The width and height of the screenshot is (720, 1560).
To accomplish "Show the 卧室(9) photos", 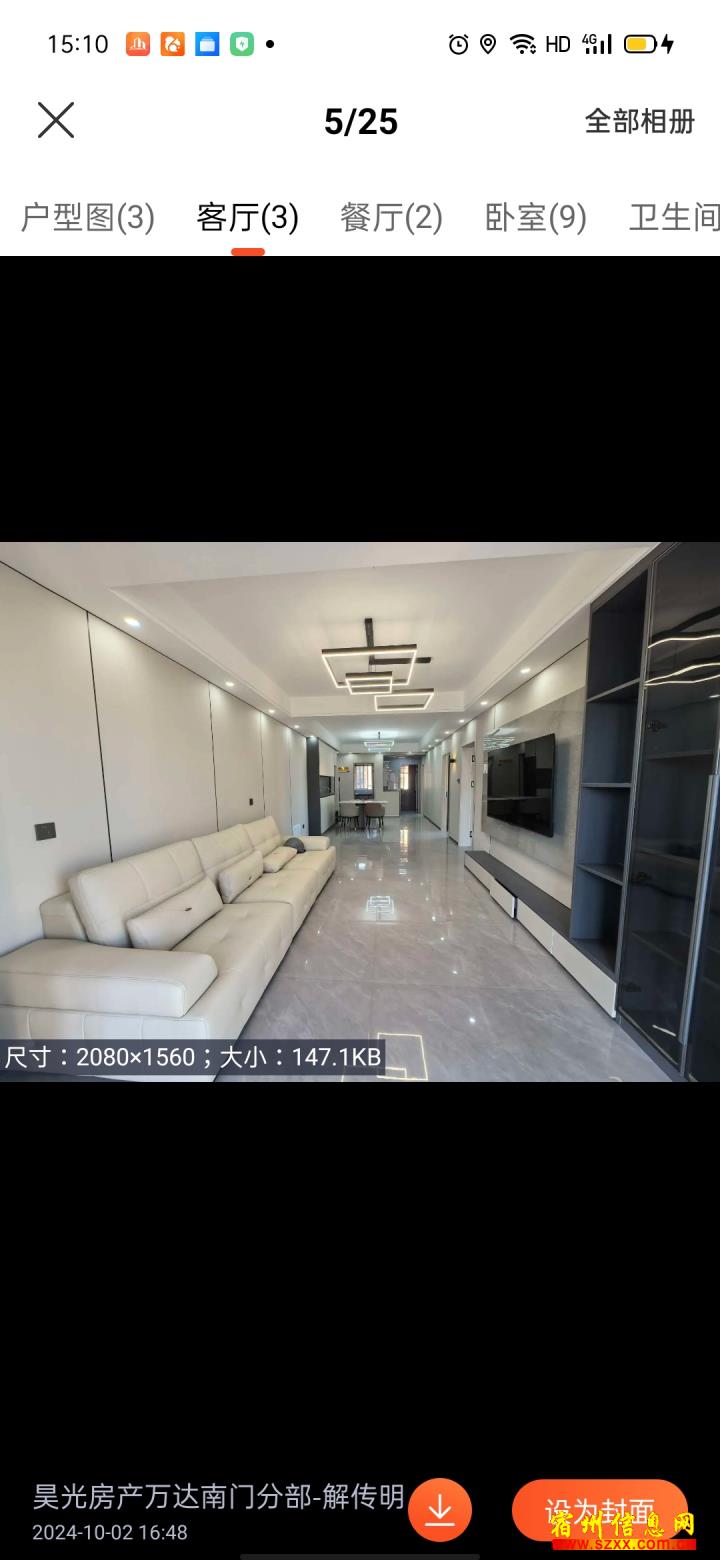I will click(535, 217).
